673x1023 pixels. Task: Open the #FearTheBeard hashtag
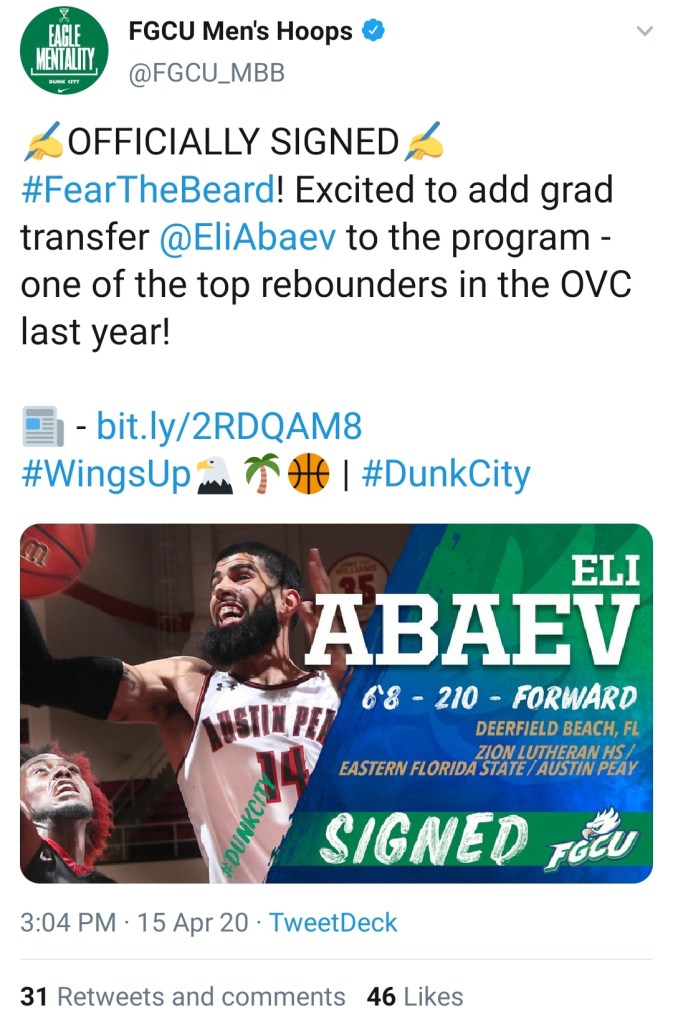[146, 190]
